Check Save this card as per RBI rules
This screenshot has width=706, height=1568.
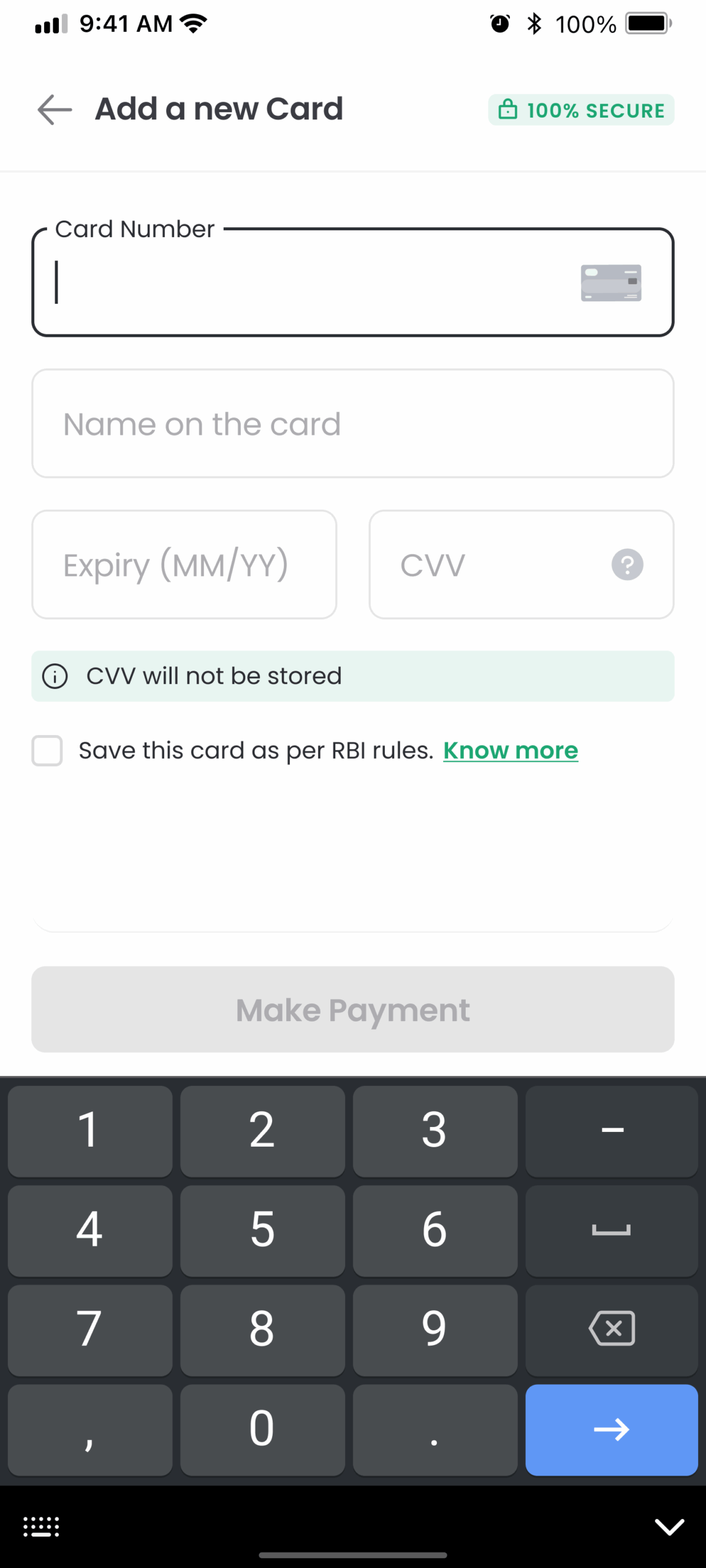[x=47, y=751]
